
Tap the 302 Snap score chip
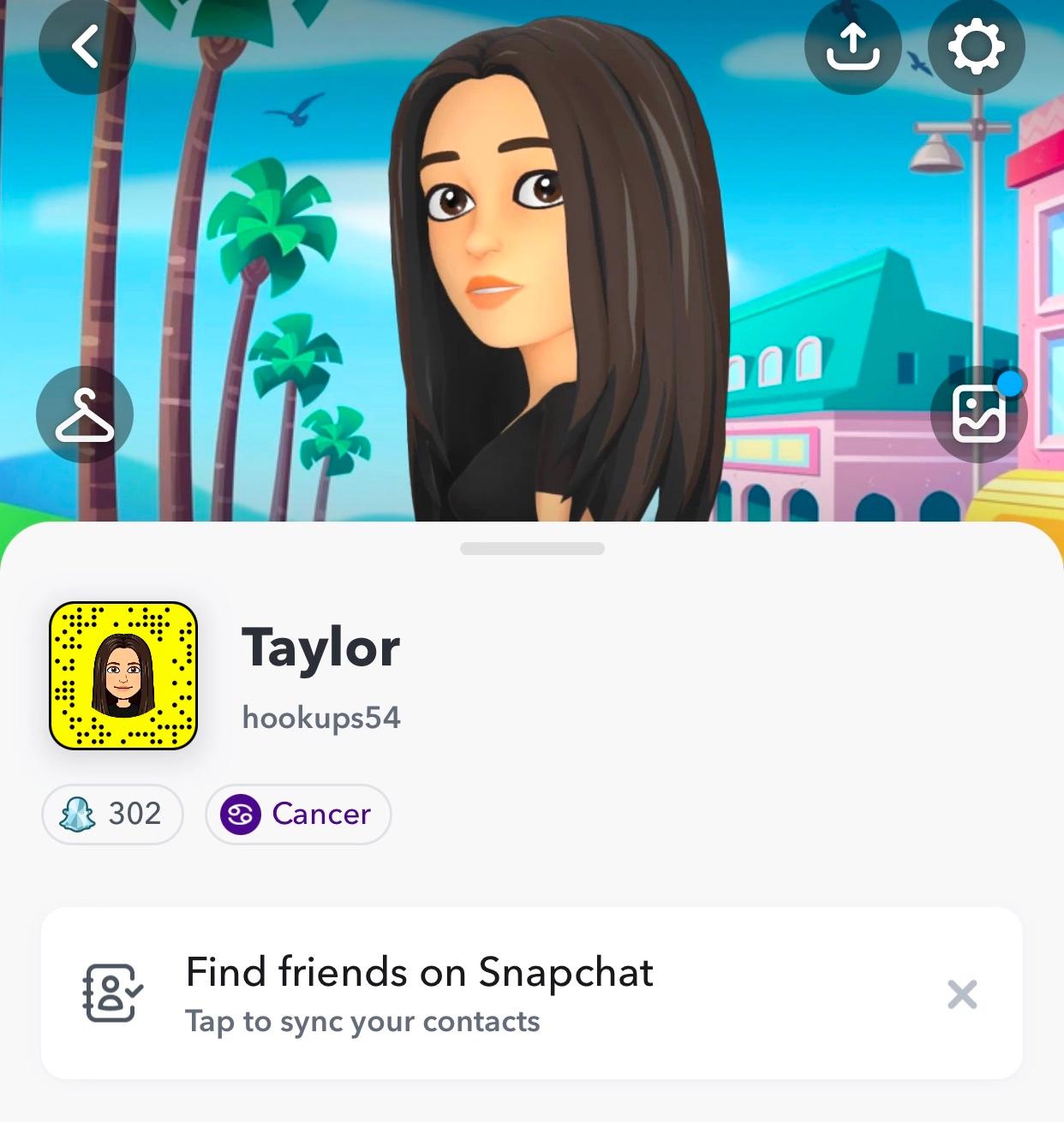(x=112, y=814)
